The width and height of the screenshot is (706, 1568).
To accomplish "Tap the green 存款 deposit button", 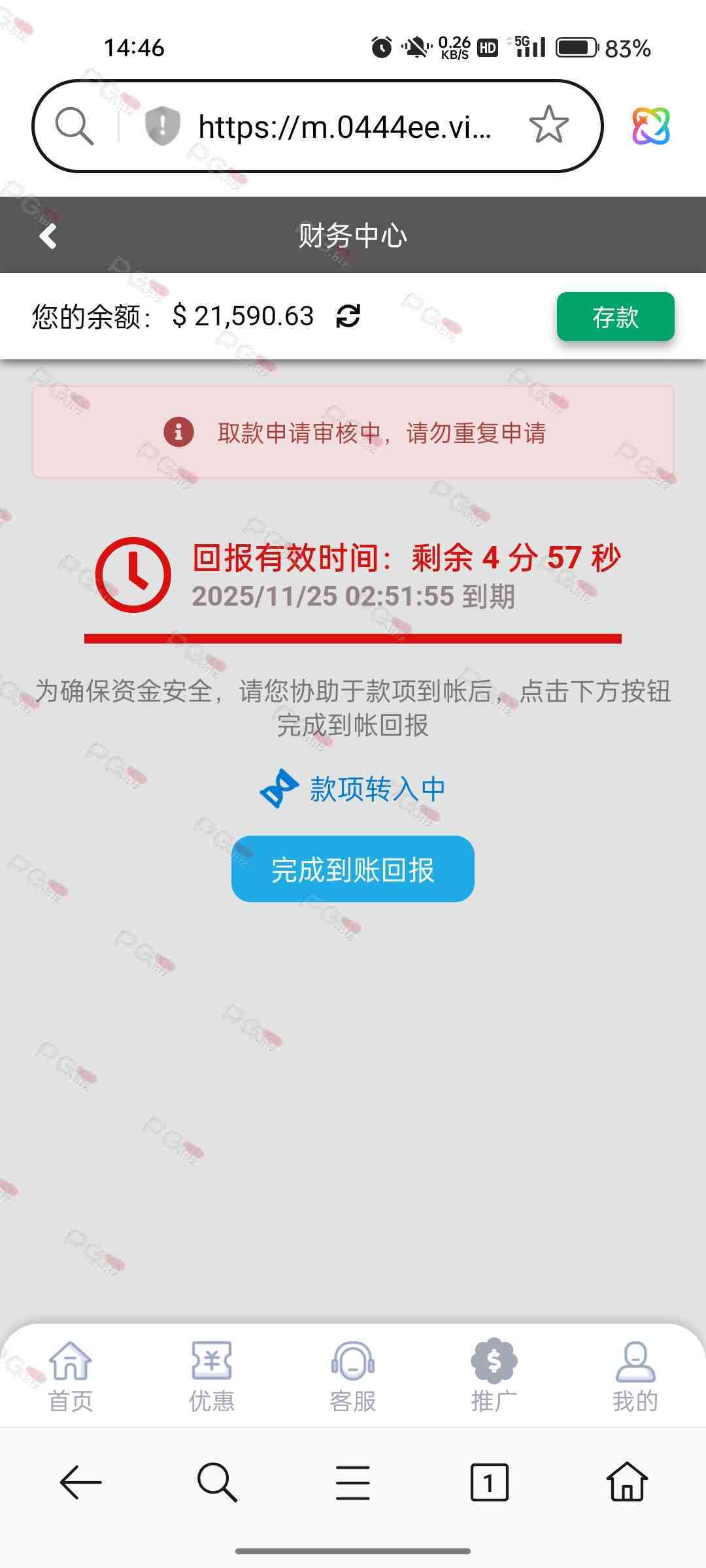I will 615,317.
